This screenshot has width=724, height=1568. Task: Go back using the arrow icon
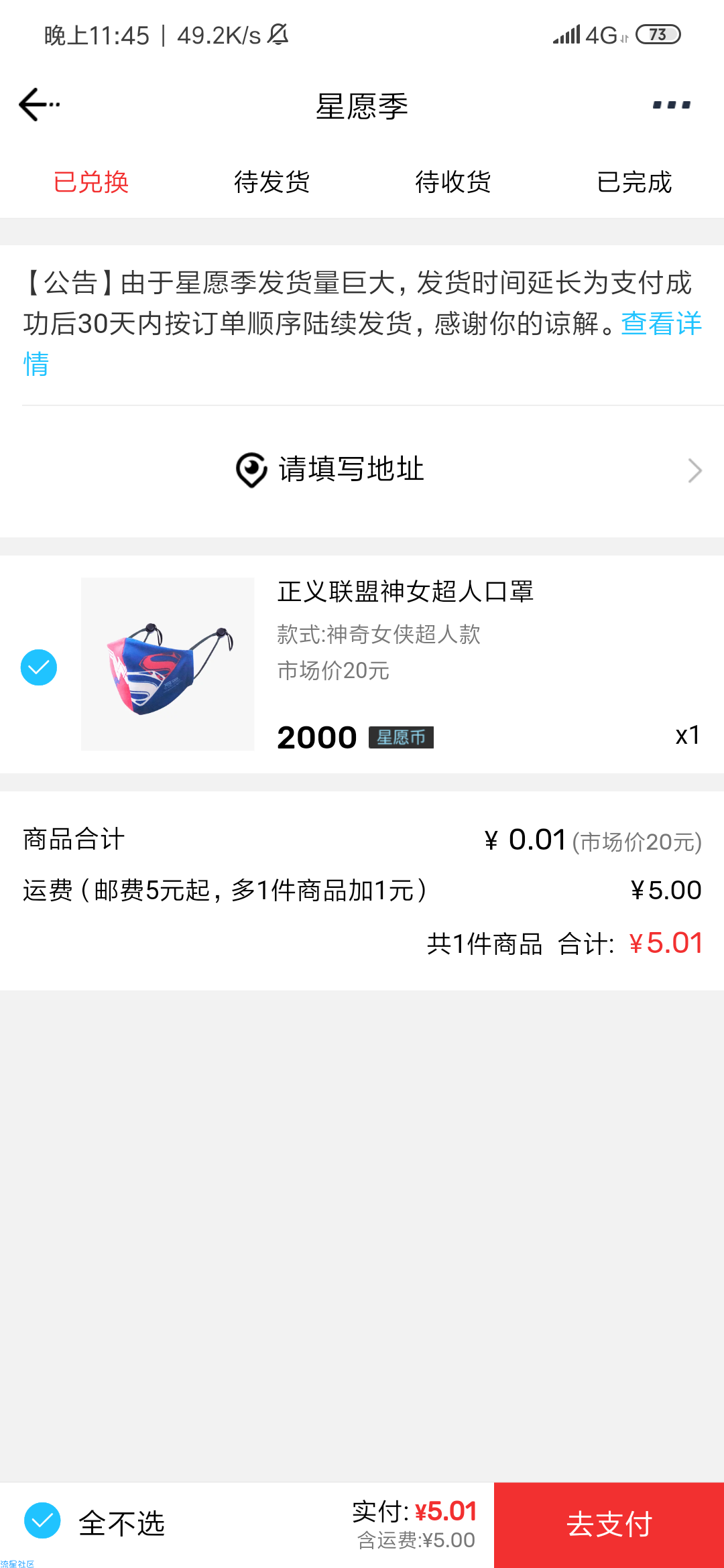coord(39,105)
